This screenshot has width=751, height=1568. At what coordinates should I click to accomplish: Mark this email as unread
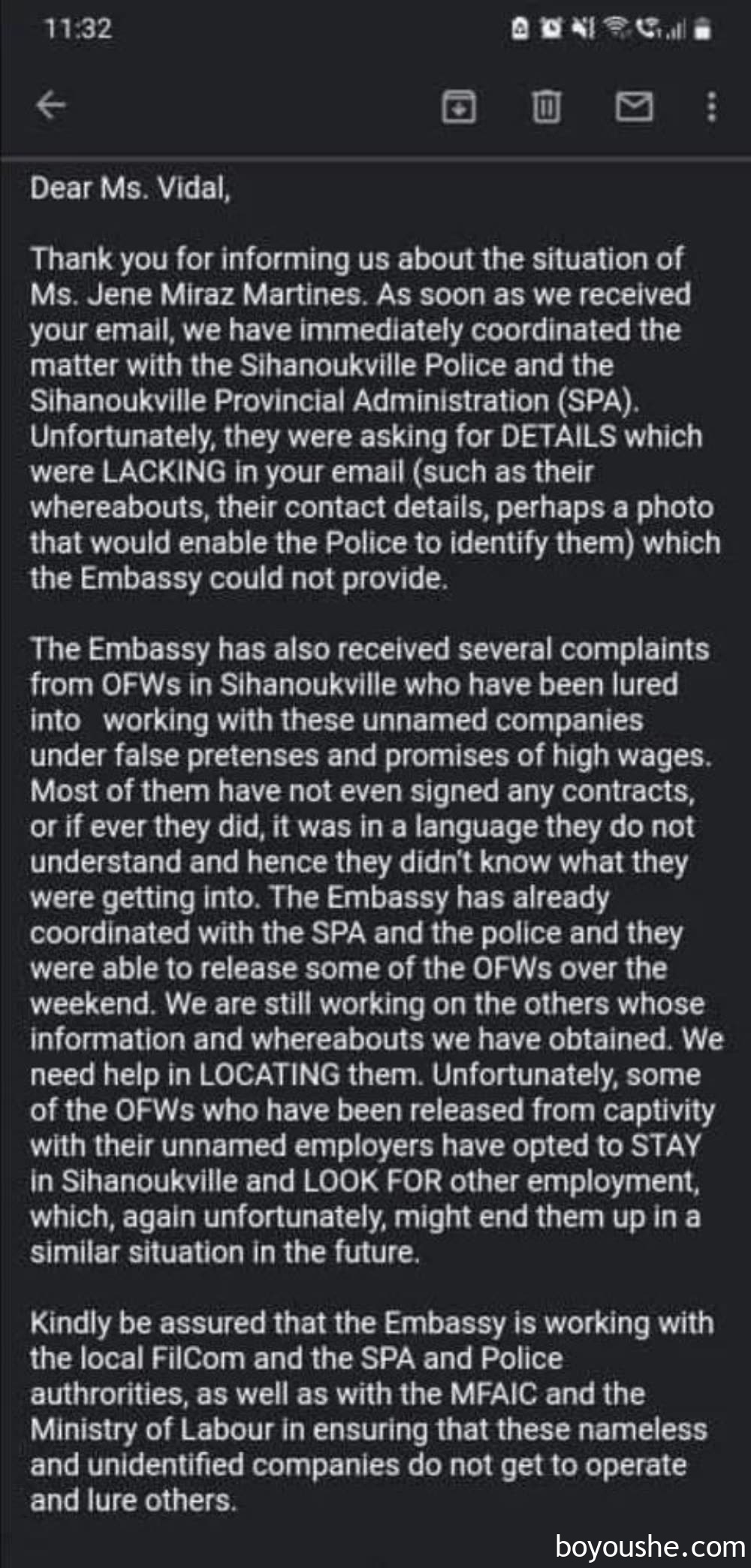click(x=634, y=107)
